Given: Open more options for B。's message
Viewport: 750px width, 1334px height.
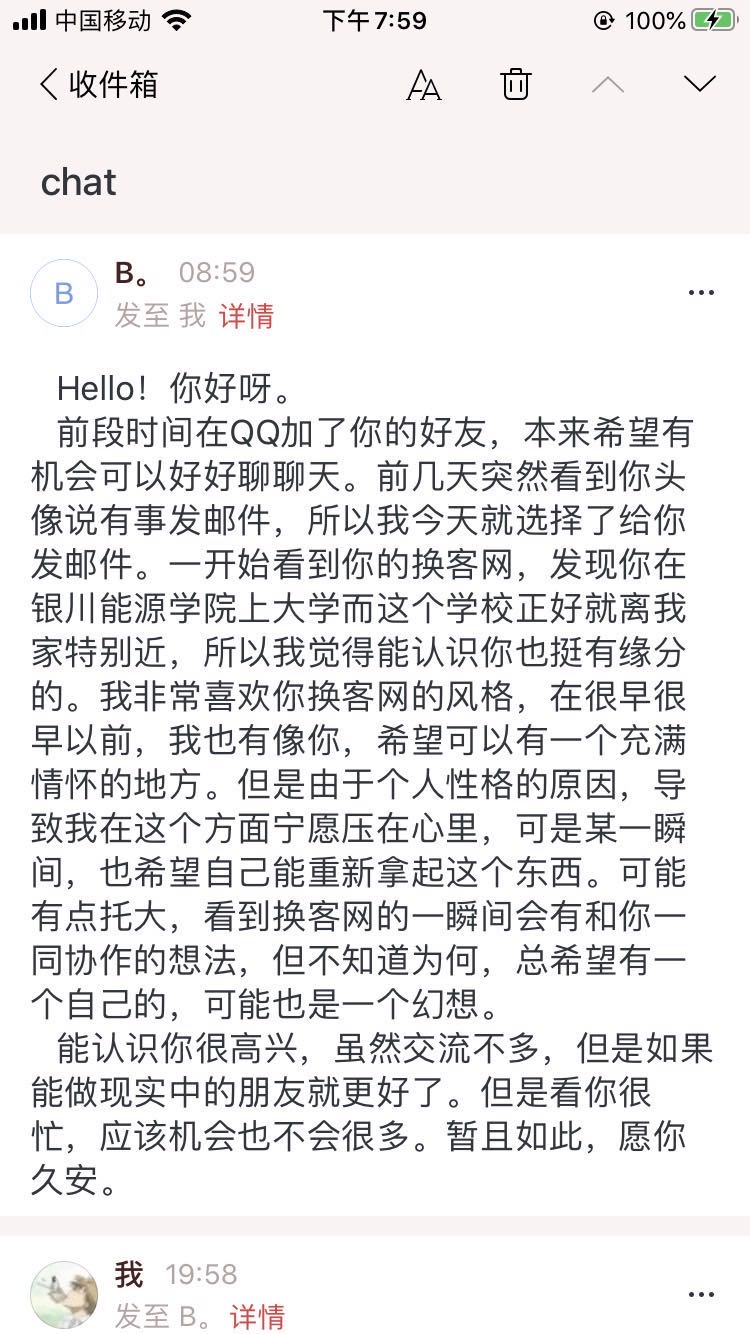Looking at the screenshot, I should coord(701,293).
